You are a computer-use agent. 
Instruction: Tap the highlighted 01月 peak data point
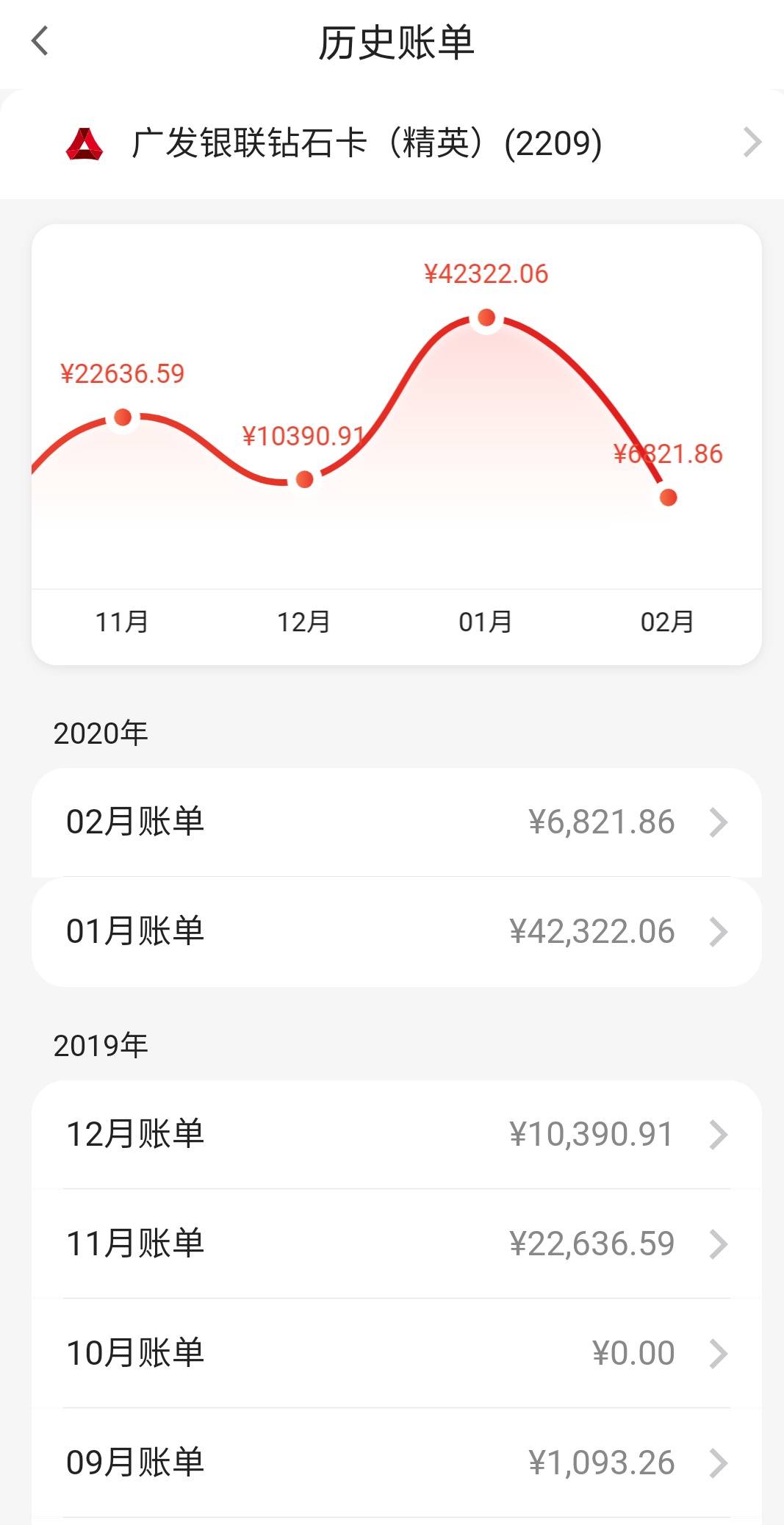pyautogui.click(x=485, y=317)
